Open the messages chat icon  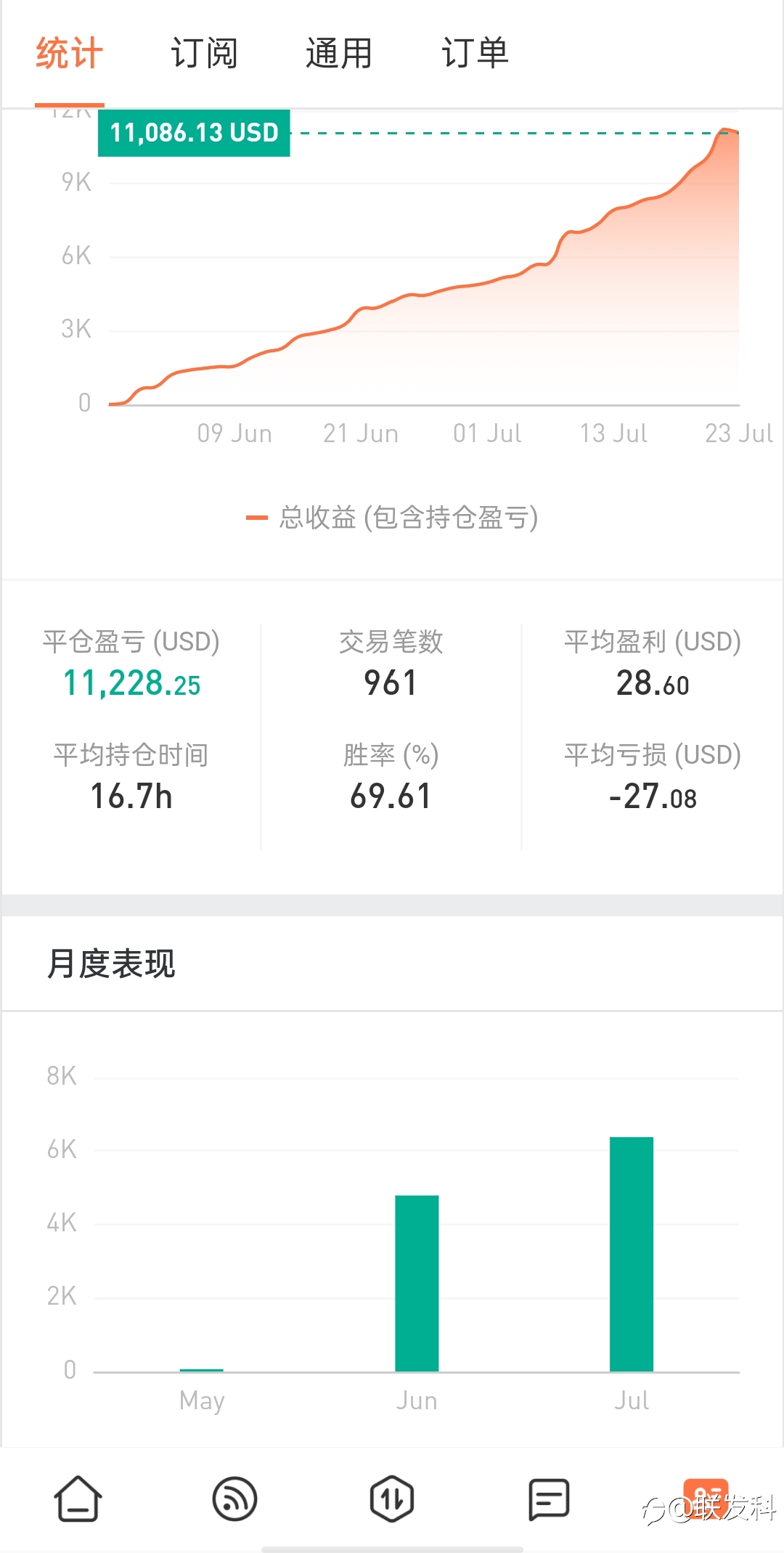click(x=549, y=1499)
